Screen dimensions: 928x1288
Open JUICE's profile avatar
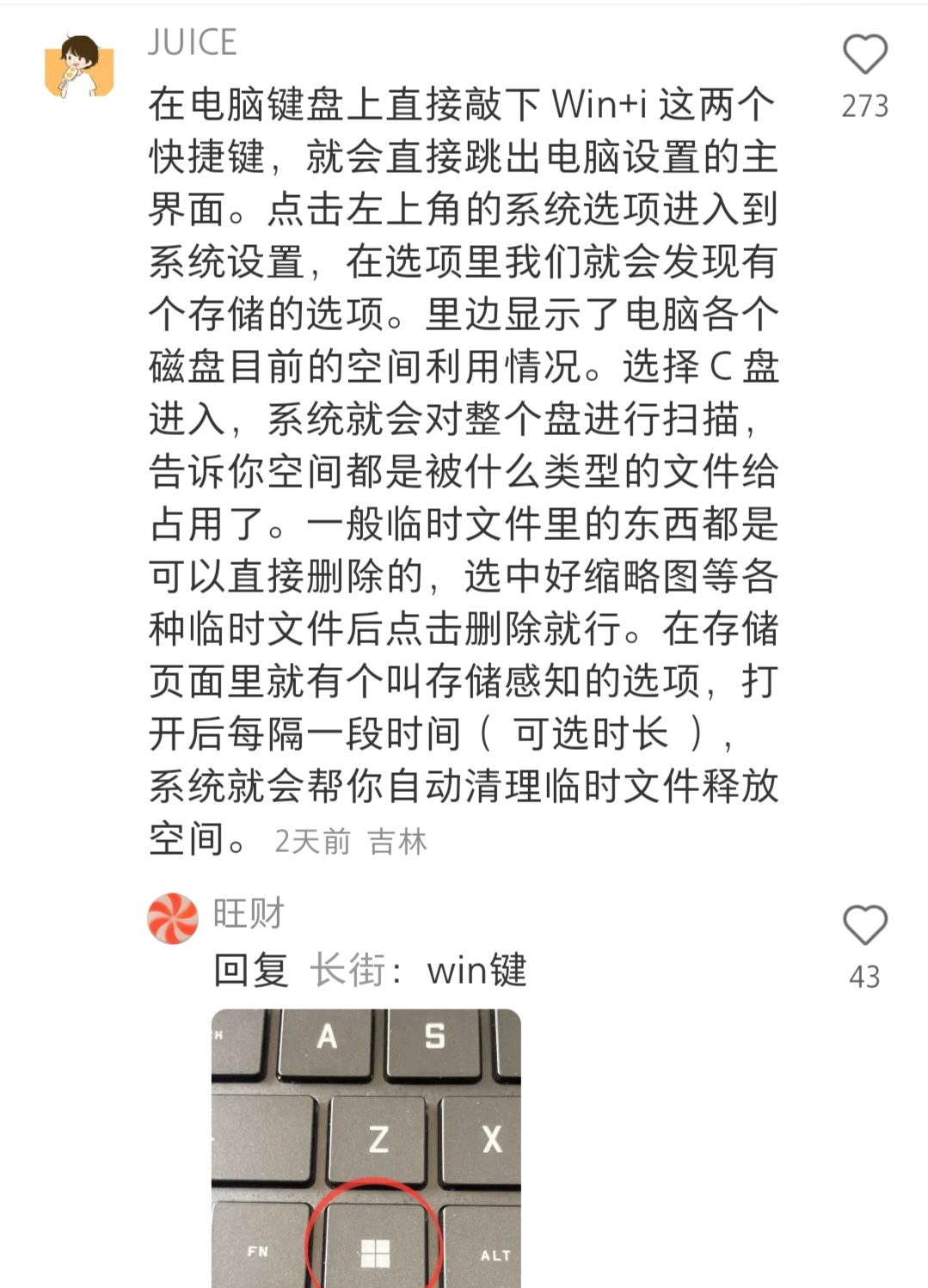click(79, 65)
